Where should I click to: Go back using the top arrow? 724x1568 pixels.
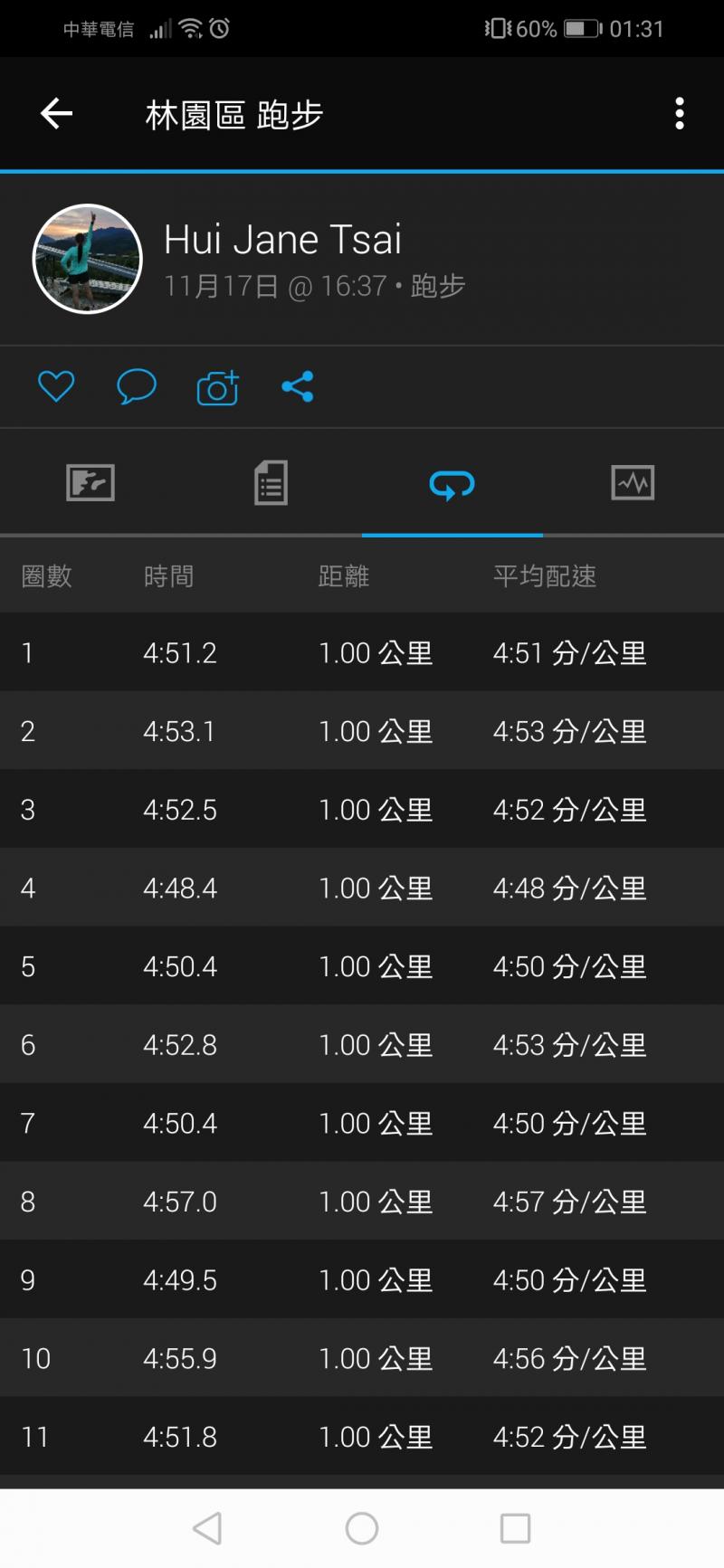[x=56, y=114]
